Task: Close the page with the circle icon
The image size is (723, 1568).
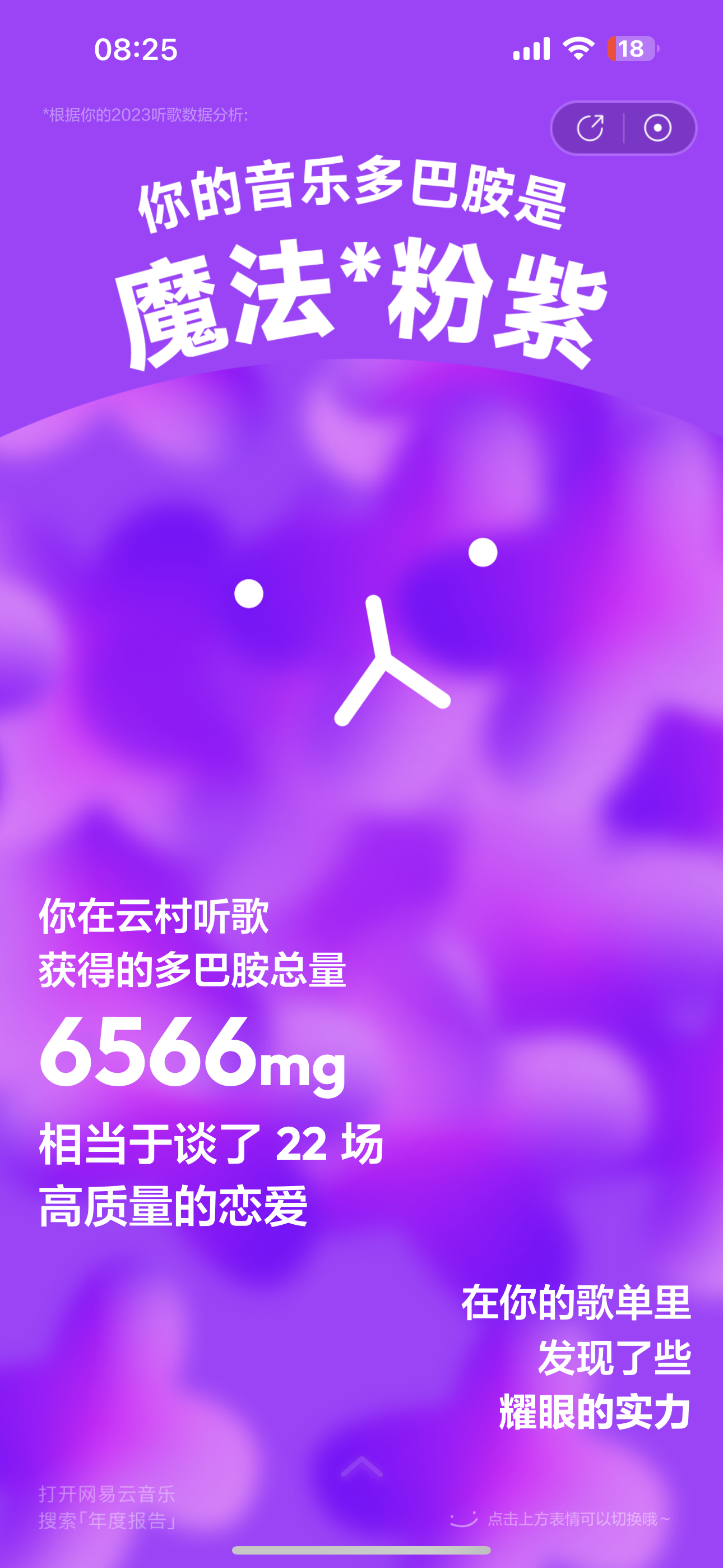Action: point(657,128)
